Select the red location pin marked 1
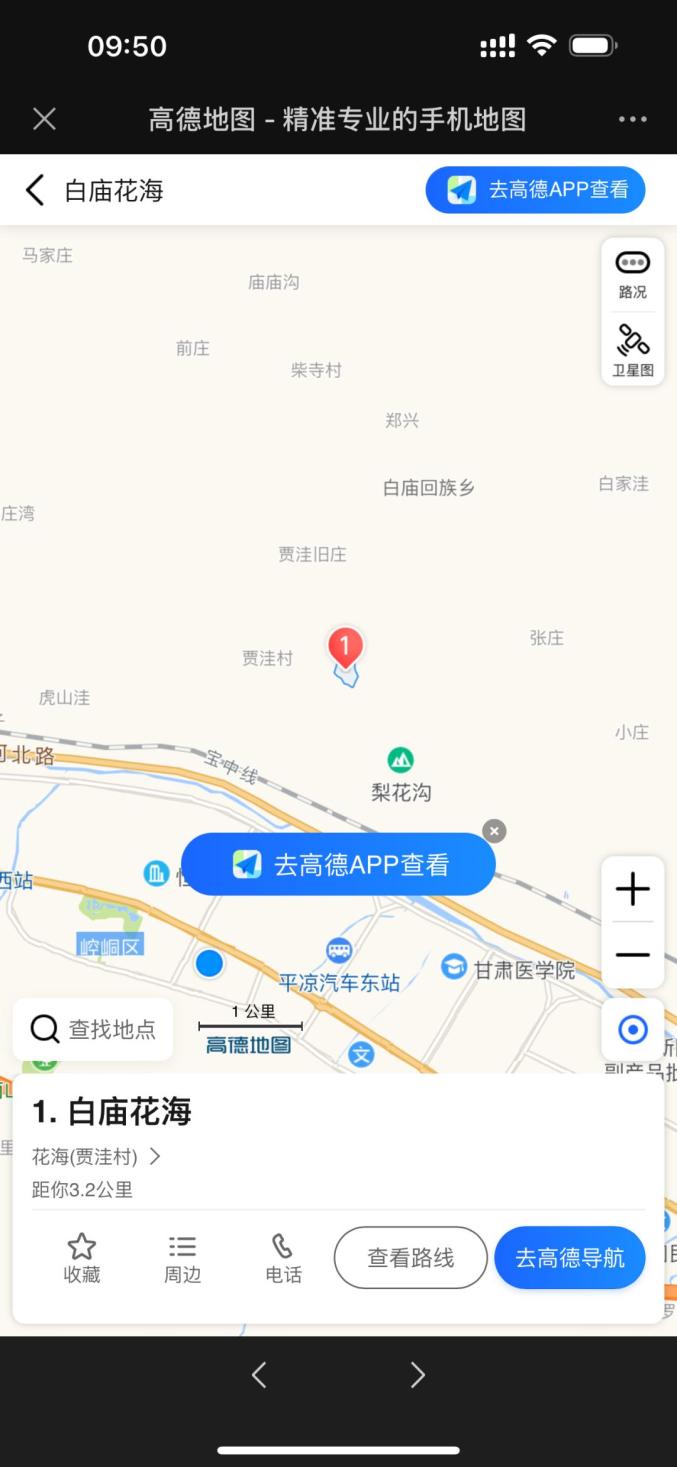The image size is (677, 1467). tap(345, 648)
